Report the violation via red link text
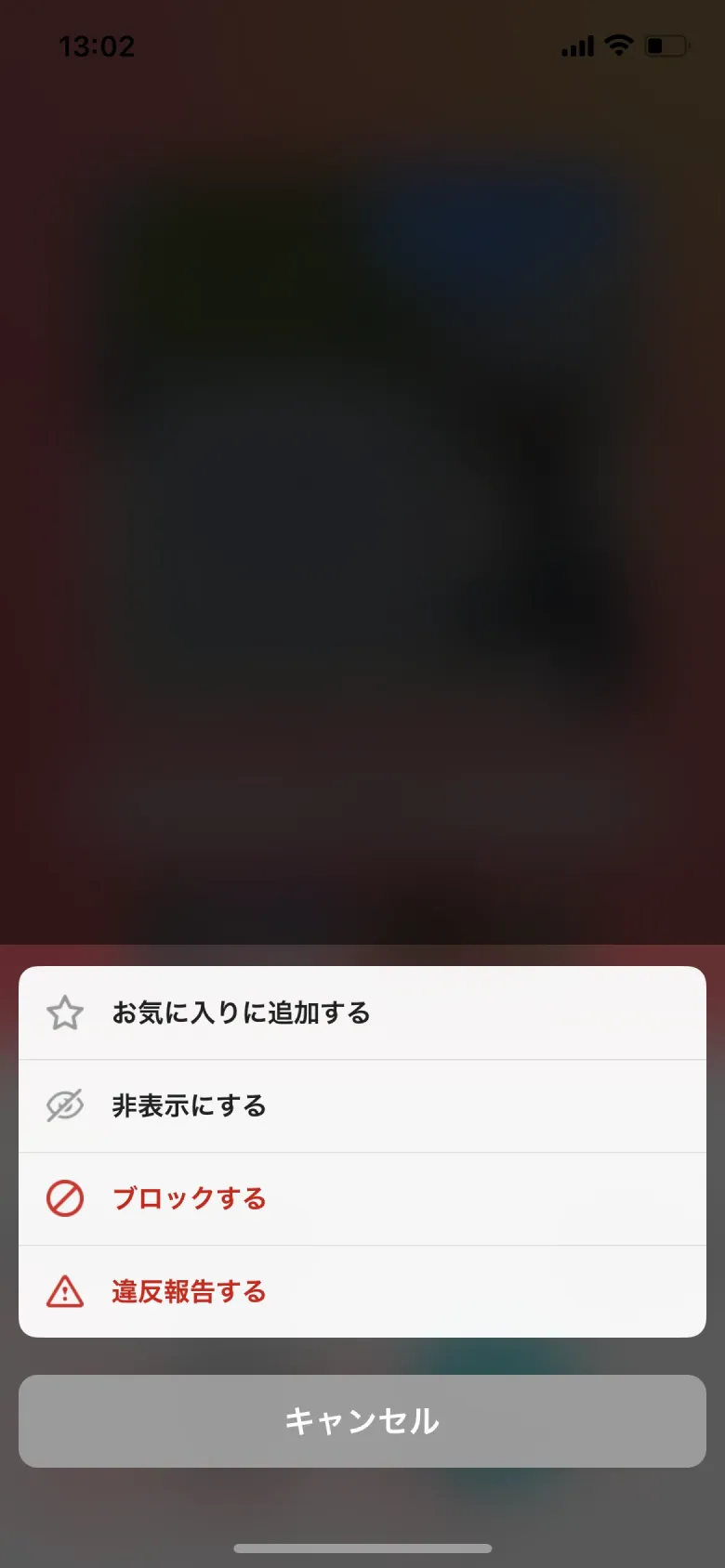725x1568 pixels. click(190, 1291)
